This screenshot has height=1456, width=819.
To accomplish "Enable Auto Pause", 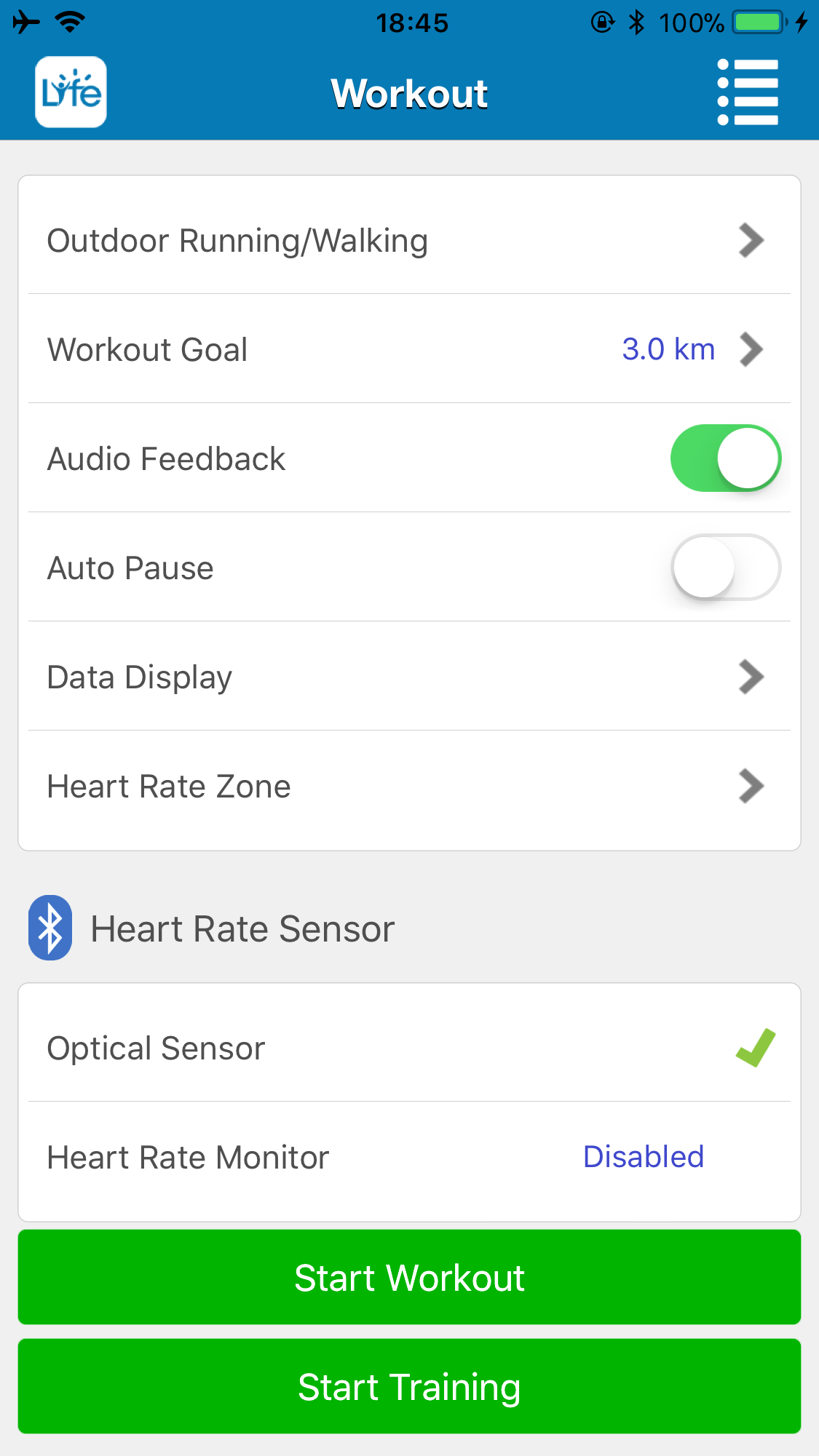I will point(726,568).
